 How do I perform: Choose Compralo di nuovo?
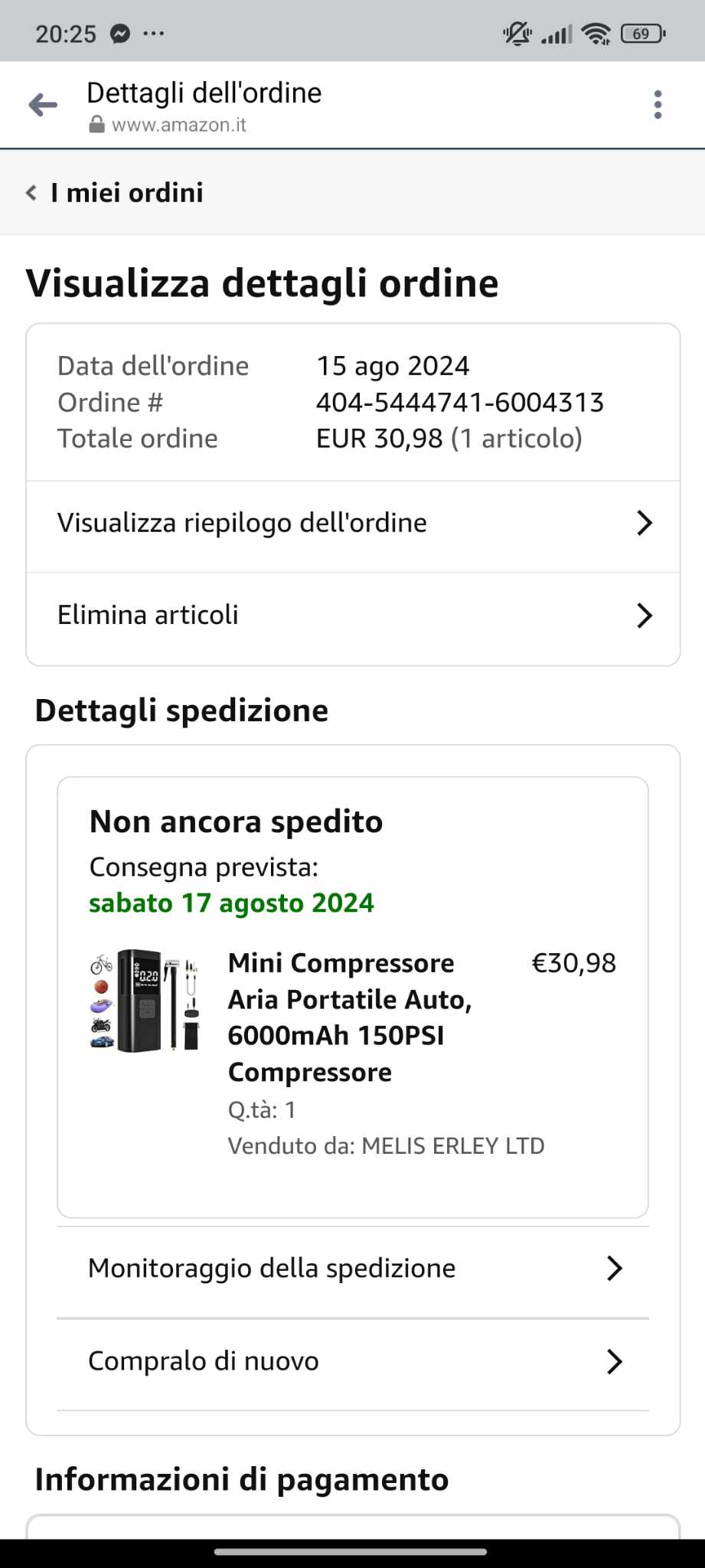pyautogui.click(x=353, y=1362)
